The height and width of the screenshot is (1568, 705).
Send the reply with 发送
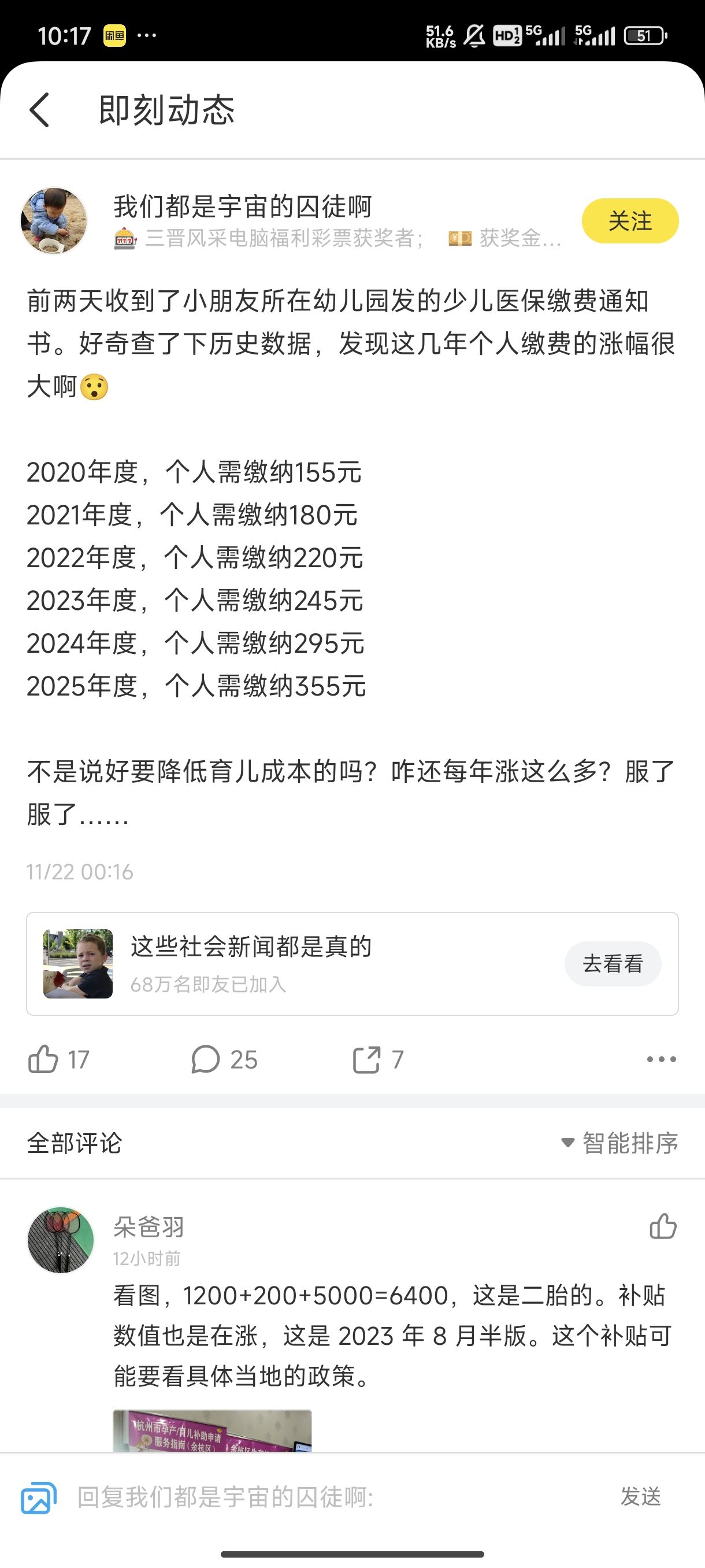[640, 1496]
